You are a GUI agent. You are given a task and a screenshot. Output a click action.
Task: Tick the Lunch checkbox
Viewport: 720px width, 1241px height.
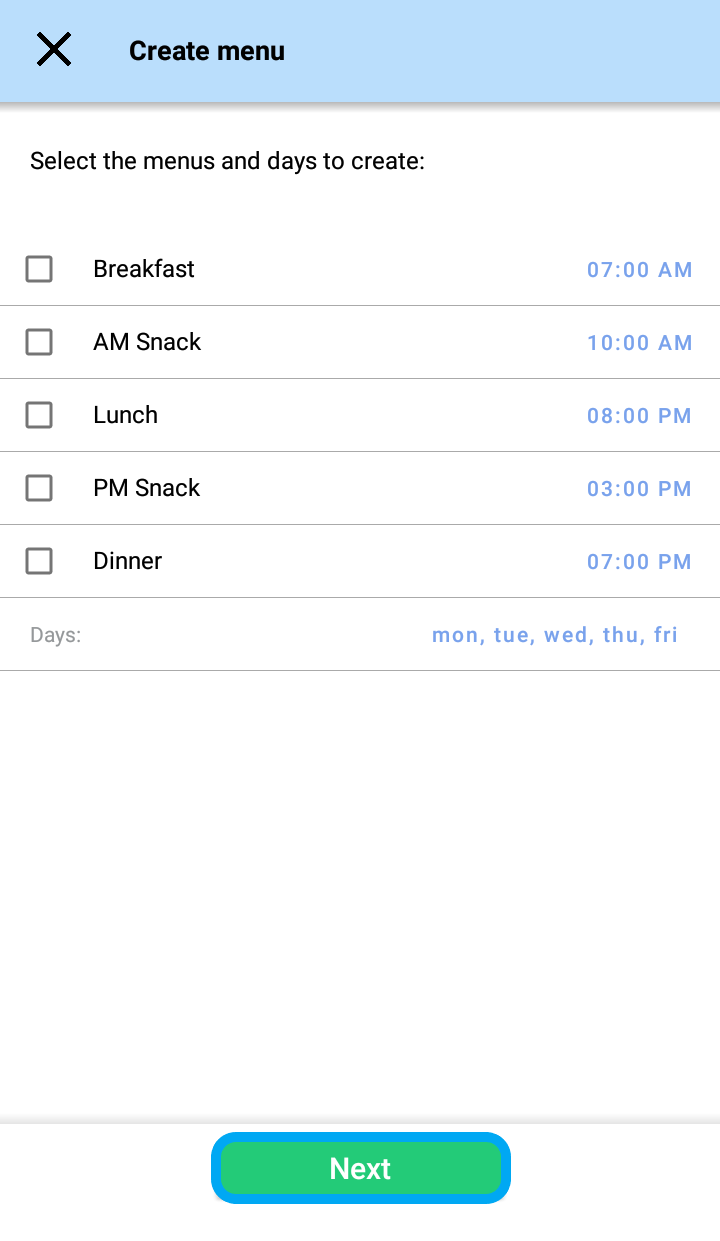[39, 415]
